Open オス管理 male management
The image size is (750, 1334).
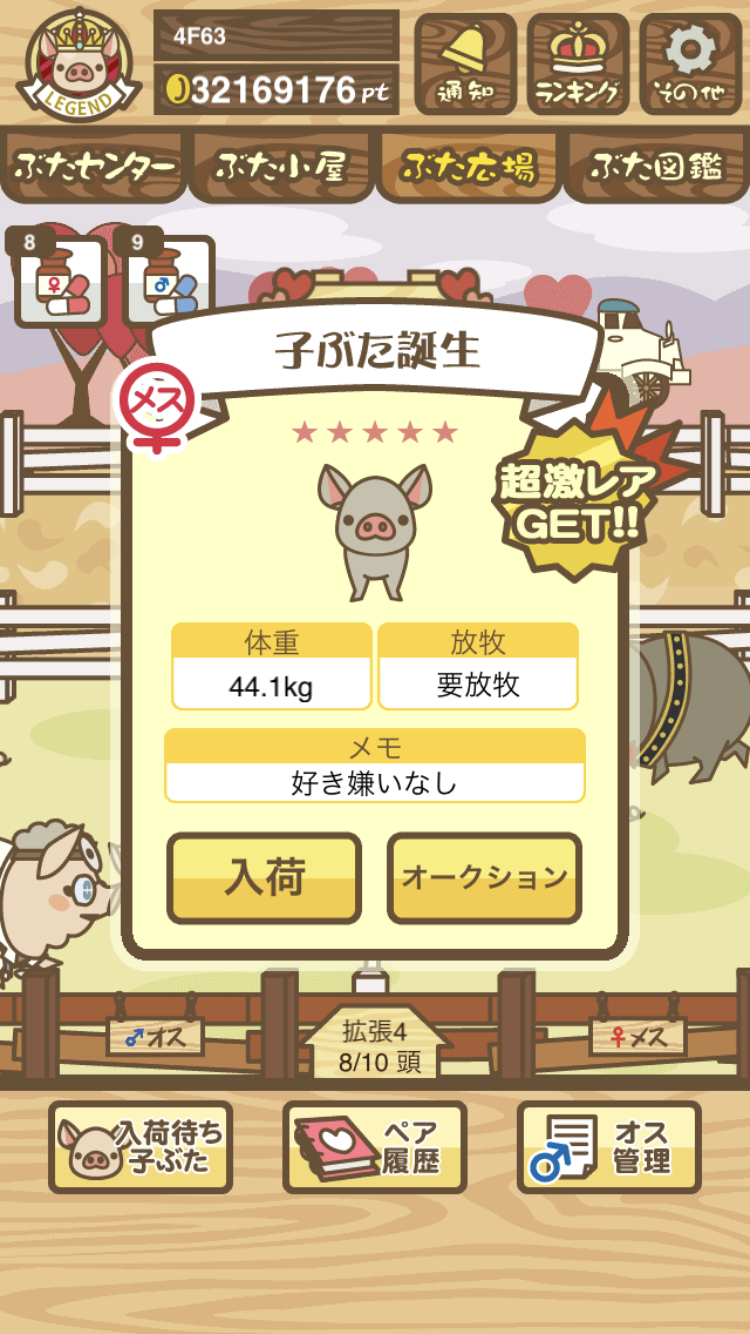click(609, 1147)
